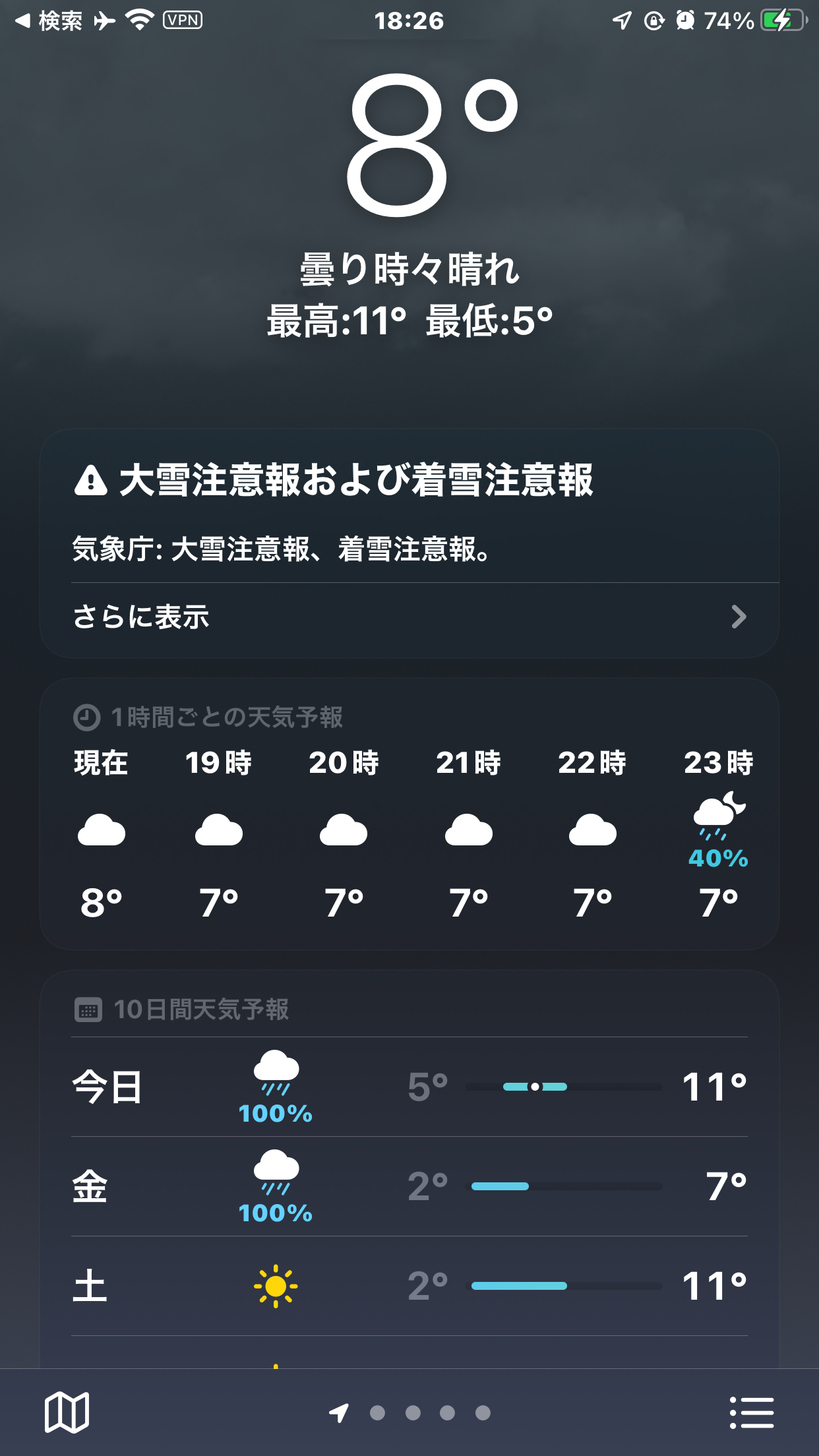Open the weather map icon
This screenshot has height=1456, width=819.
pyautogui.click(x=67, y=1412)
